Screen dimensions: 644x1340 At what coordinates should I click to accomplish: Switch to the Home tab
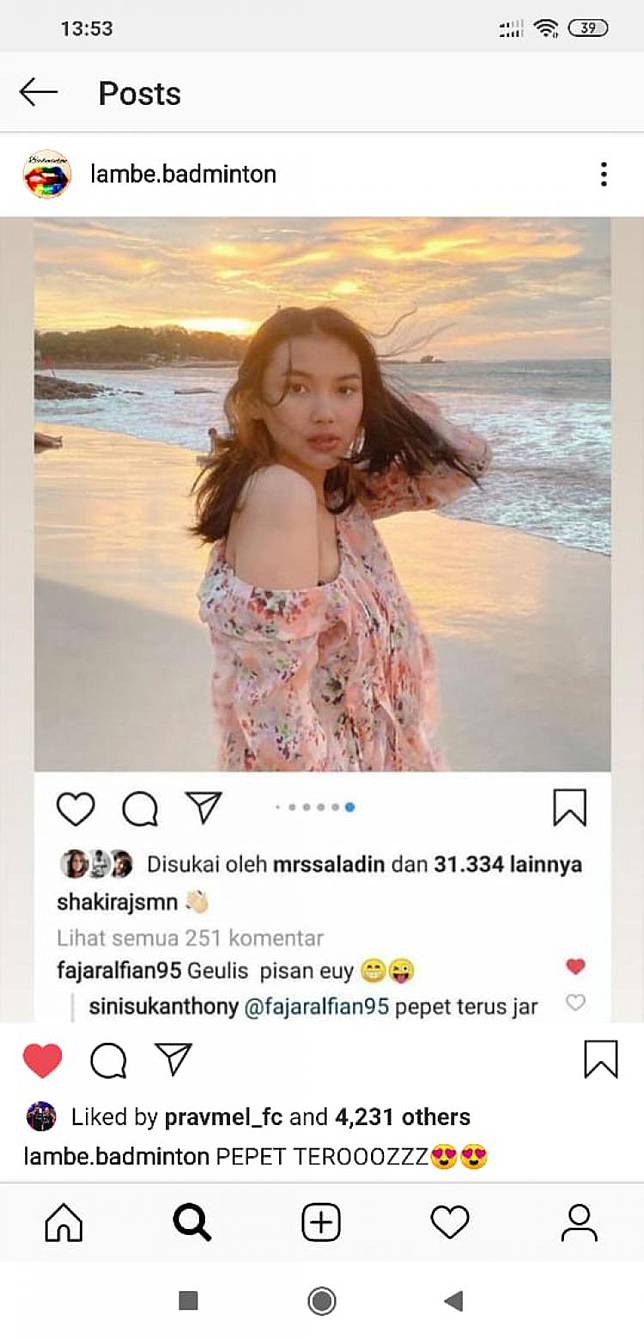[x=64, y=1222]
